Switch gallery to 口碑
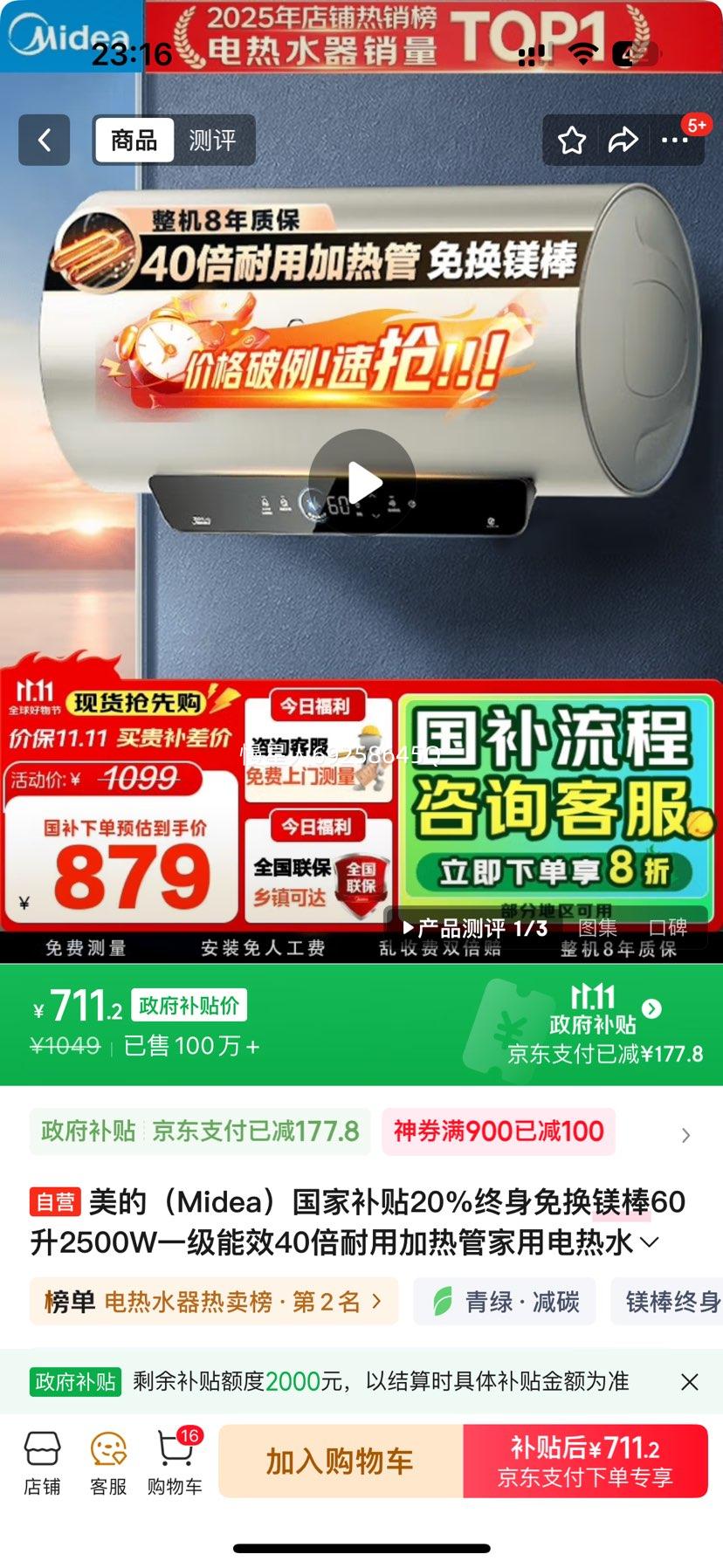723x1568 pixels. [668, 927]
